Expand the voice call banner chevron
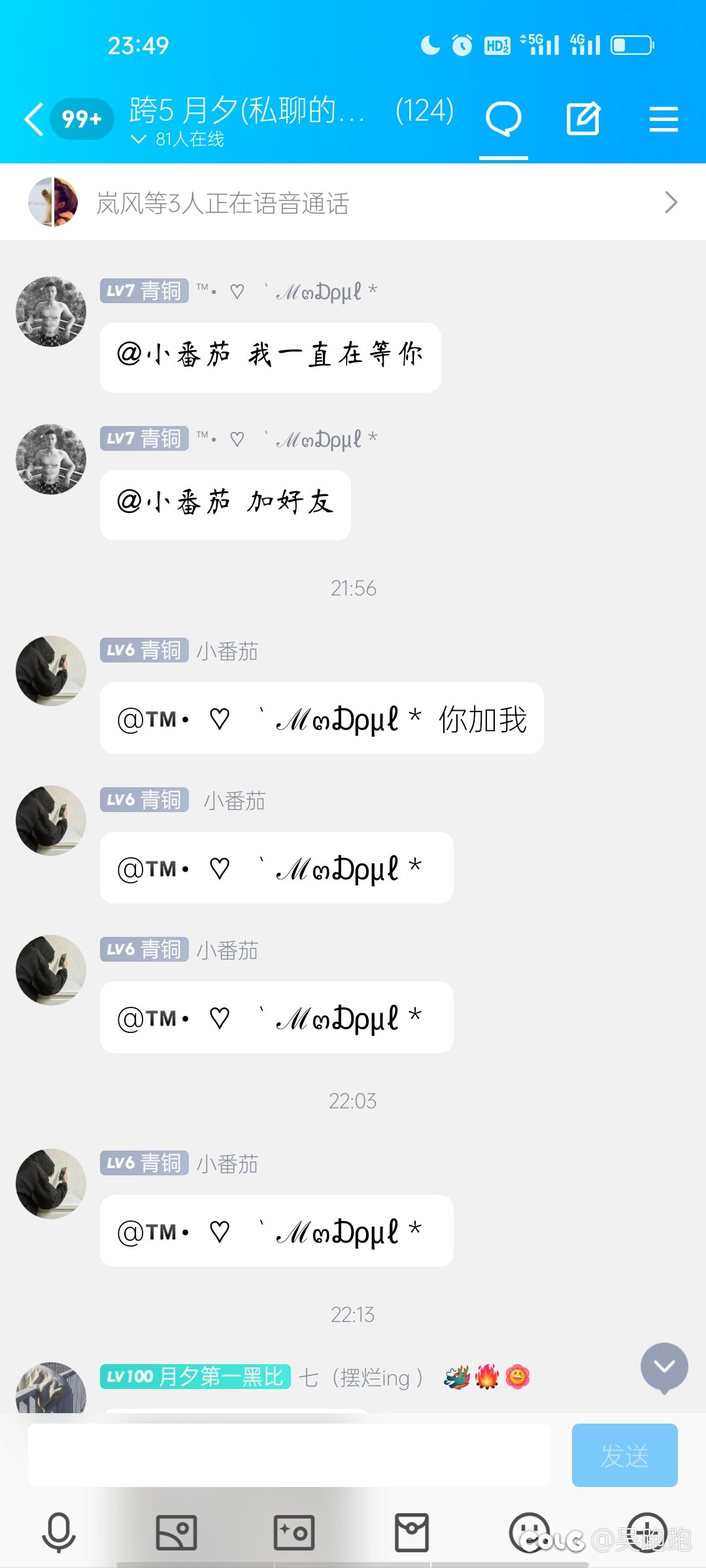Screen dimensions: 706x1568 (669, 203)
